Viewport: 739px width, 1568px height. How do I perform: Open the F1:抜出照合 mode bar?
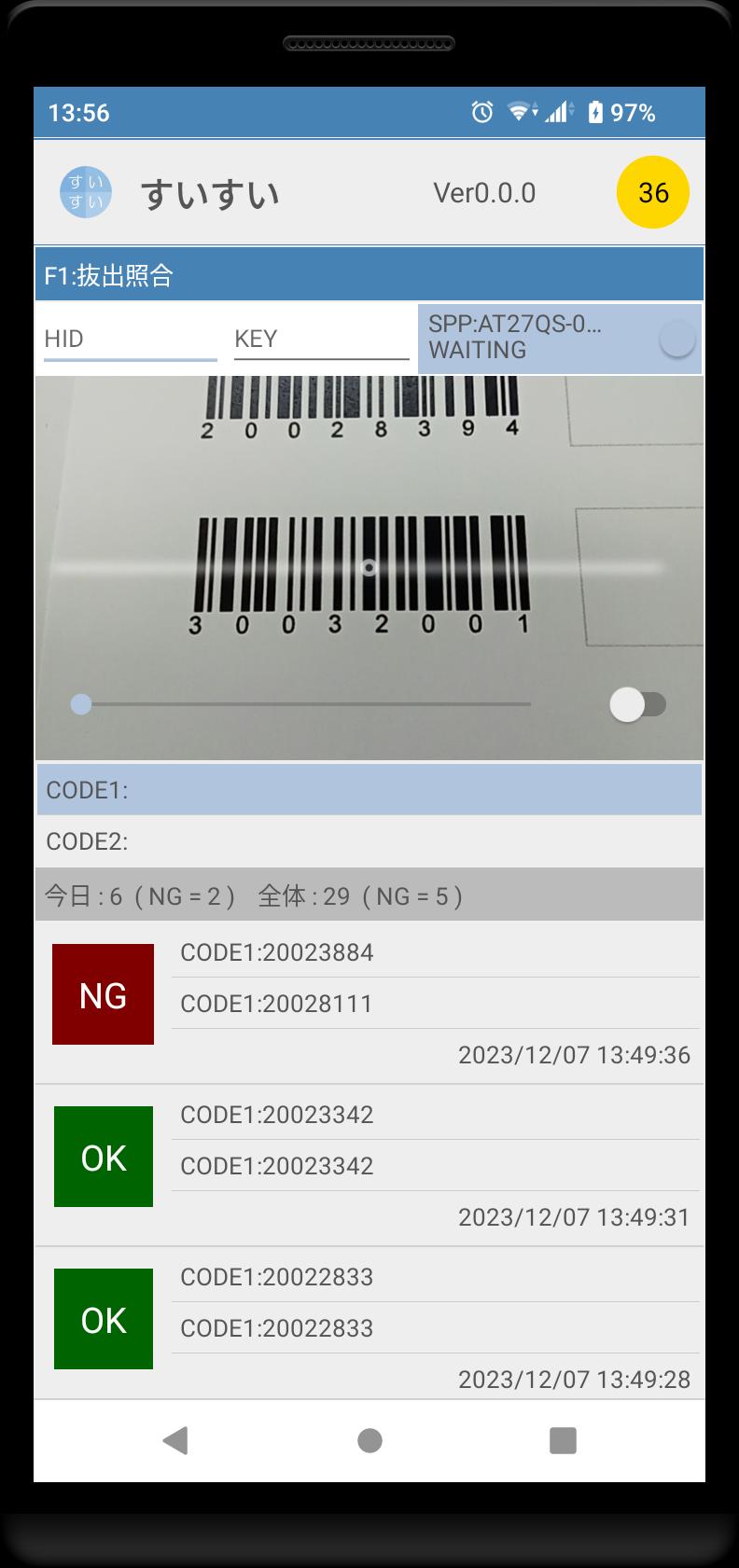tap(369, 275)
